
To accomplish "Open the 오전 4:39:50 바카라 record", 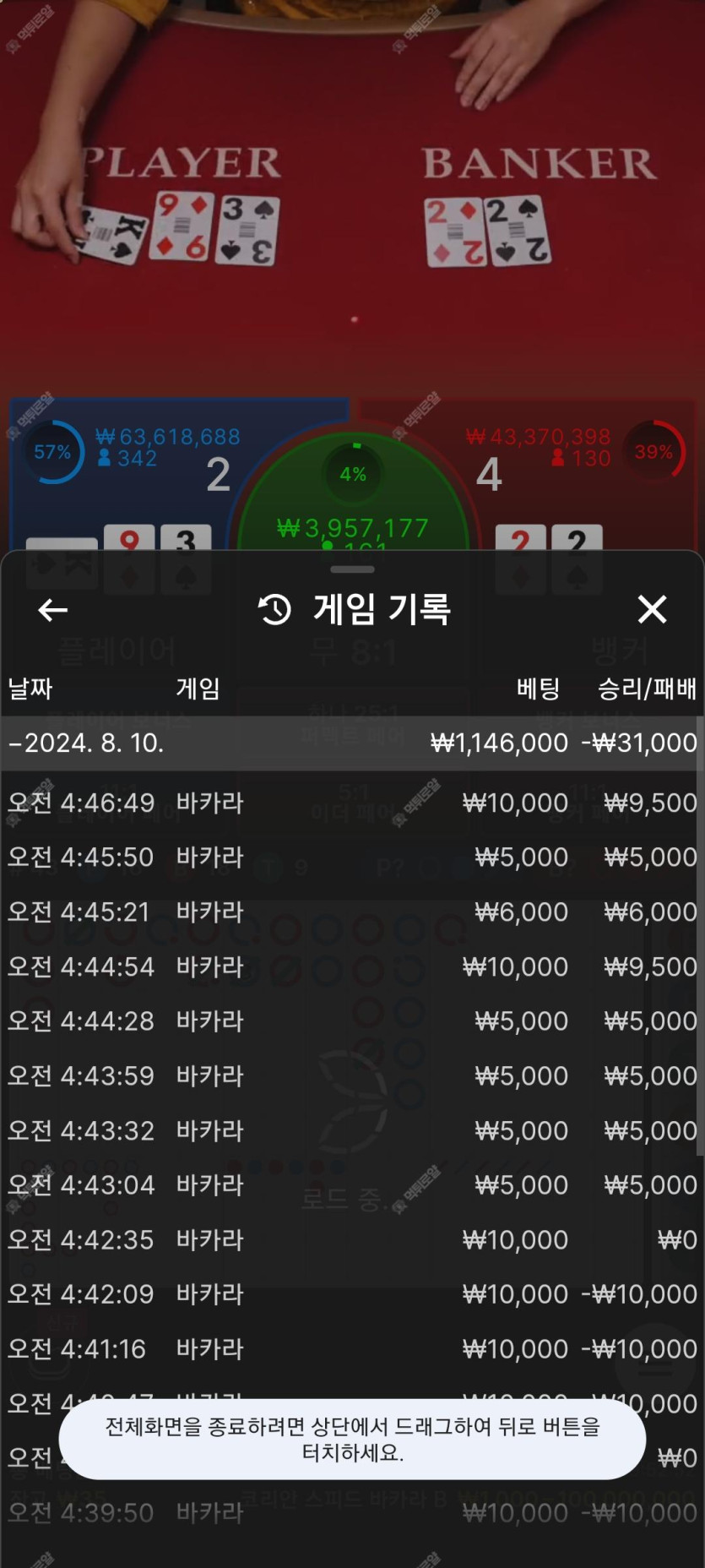I will [x=351, y=1513].
